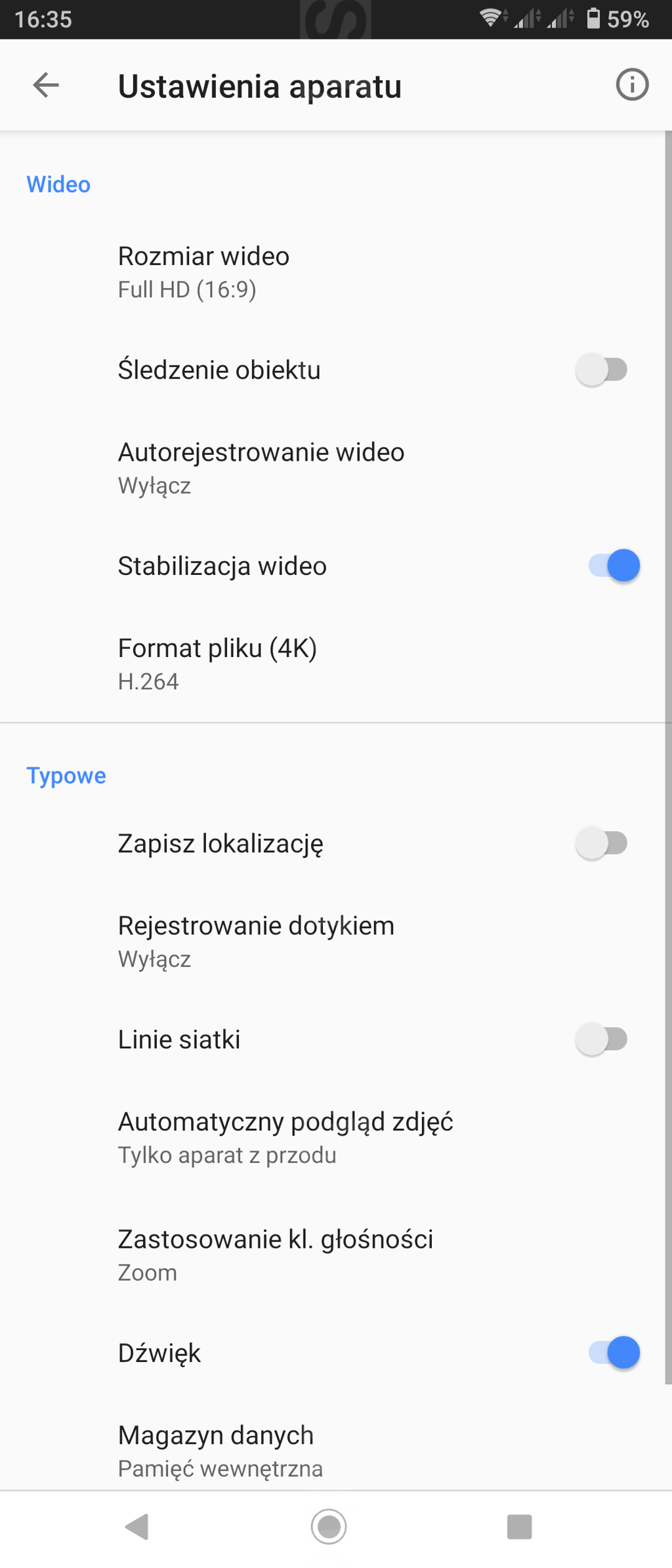672x1568 pixels.
Task: Disable Stabilizacja wideo switch
Action: click(614, 566)
